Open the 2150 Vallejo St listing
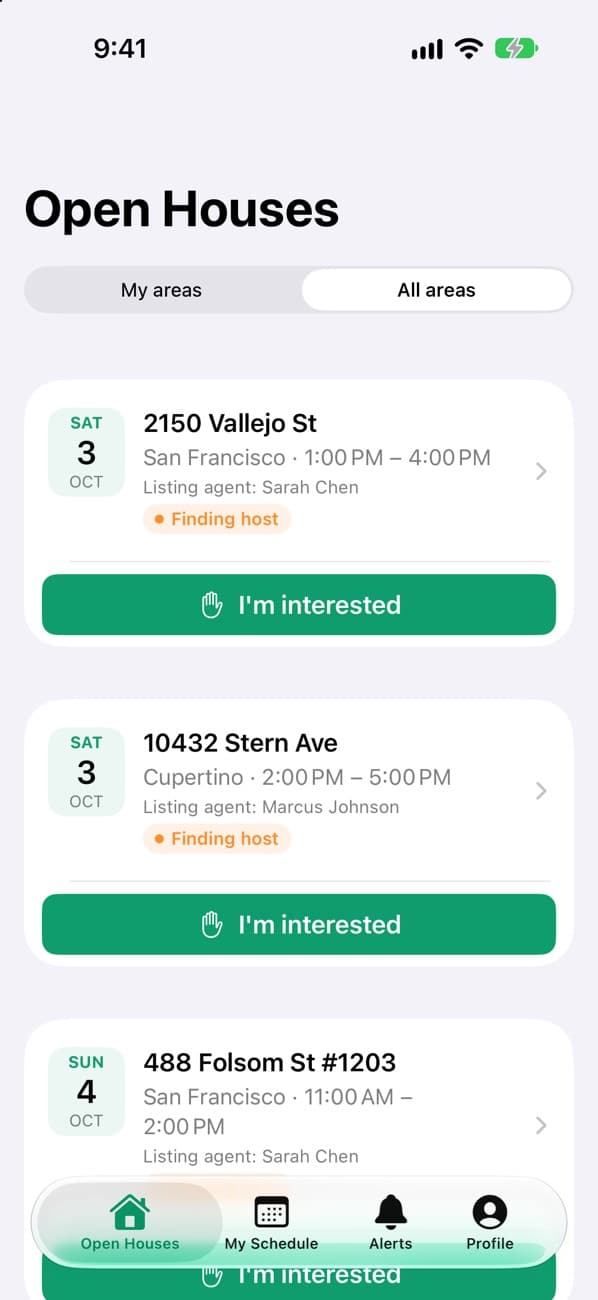Viewport: 598px width, 1300px height. (x=299, y=470)
